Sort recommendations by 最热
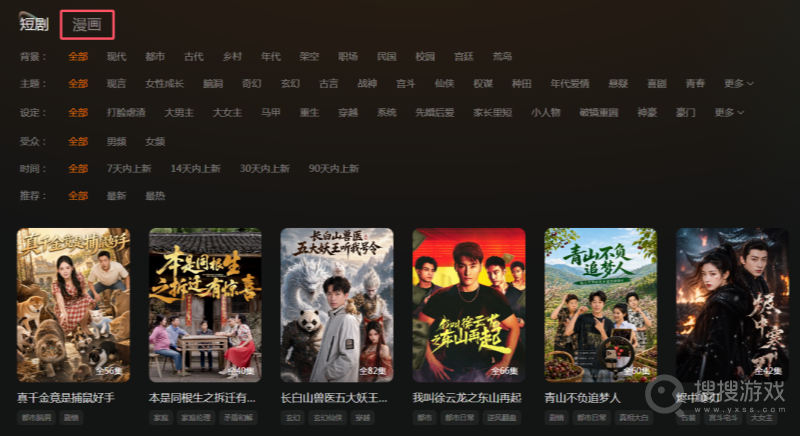The image size is (800, 436). (x=155, y=196)
